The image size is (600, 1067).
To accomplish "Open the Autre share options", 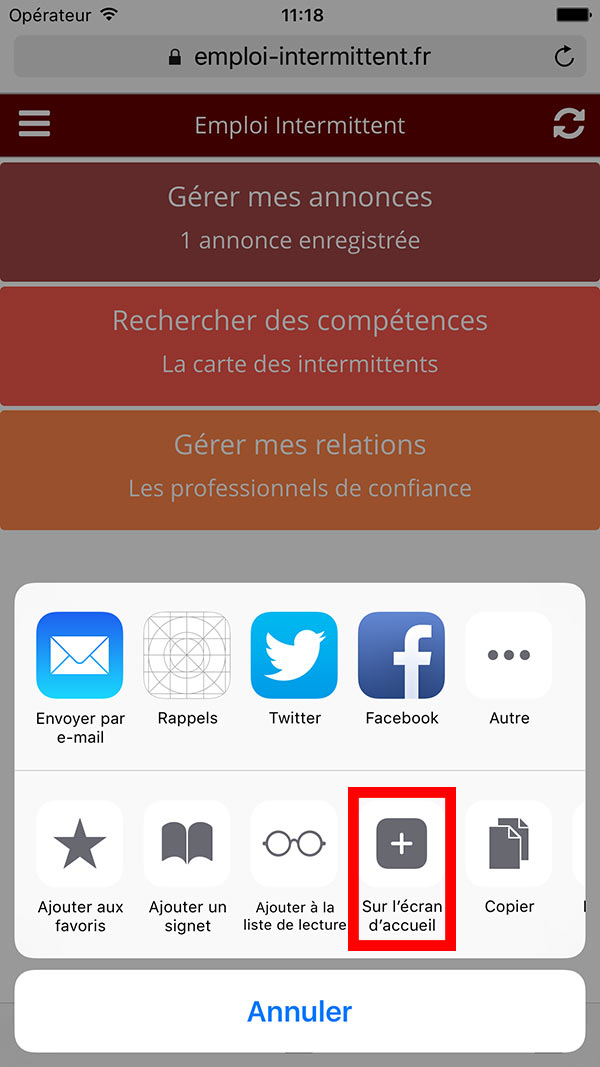I will click(508, 655).
